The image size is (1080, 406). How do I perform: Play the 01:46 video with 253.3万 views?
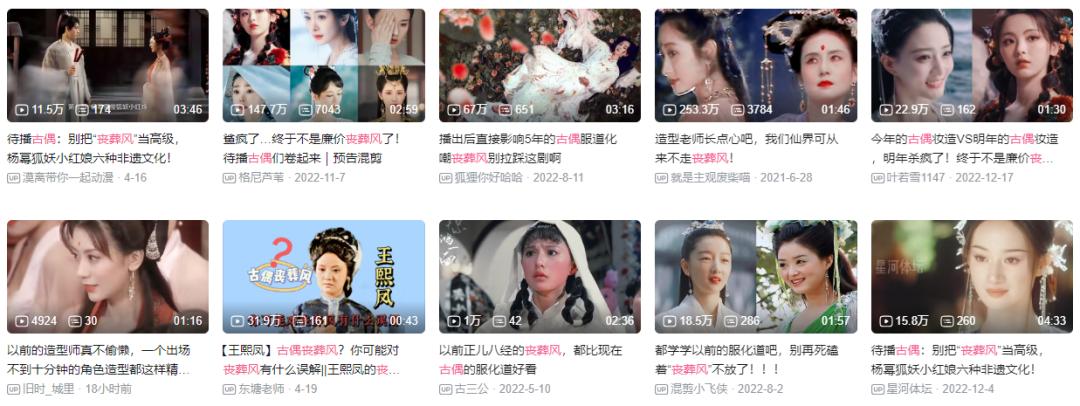point(755,64)
